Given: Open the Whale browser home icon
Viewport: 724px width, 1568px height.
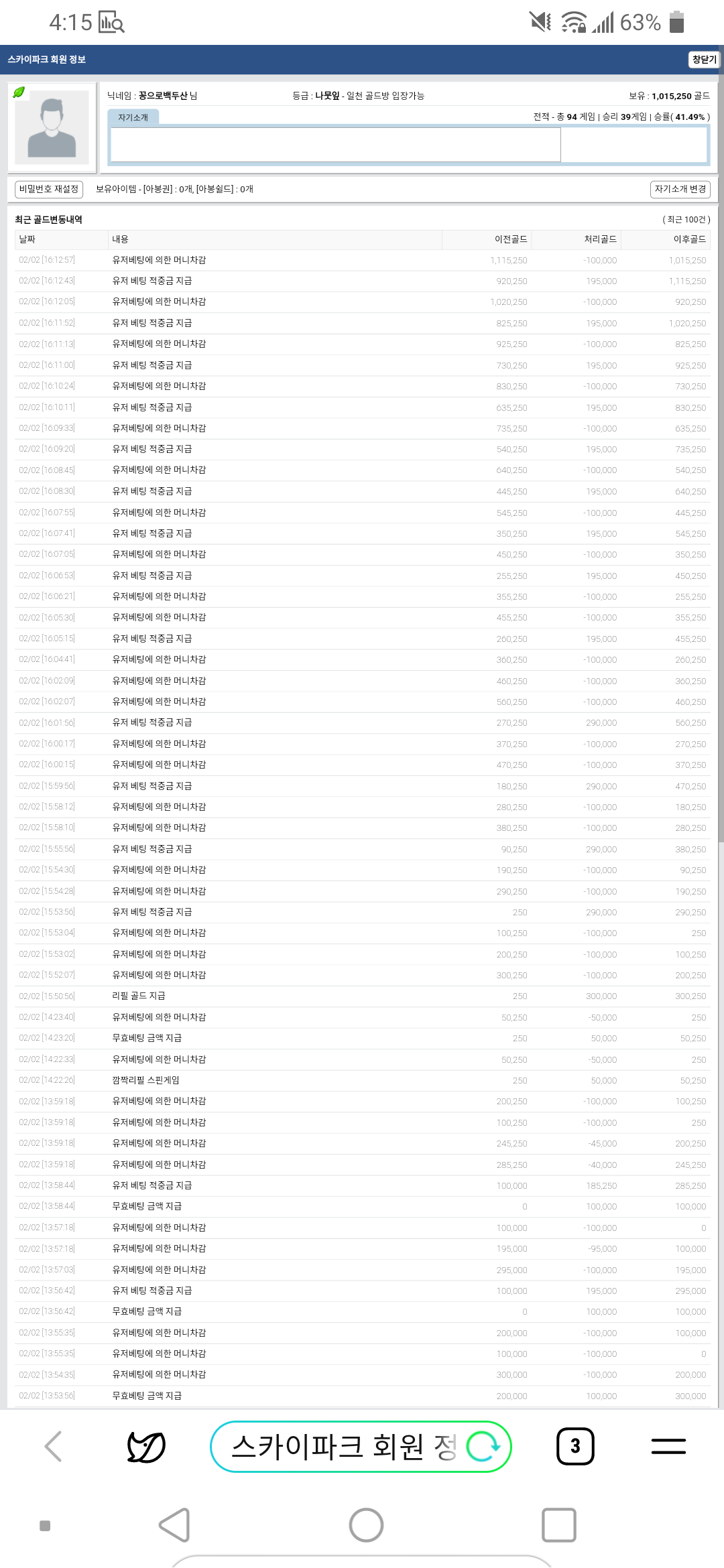Looking at the screenshot, I should 146,1446.
